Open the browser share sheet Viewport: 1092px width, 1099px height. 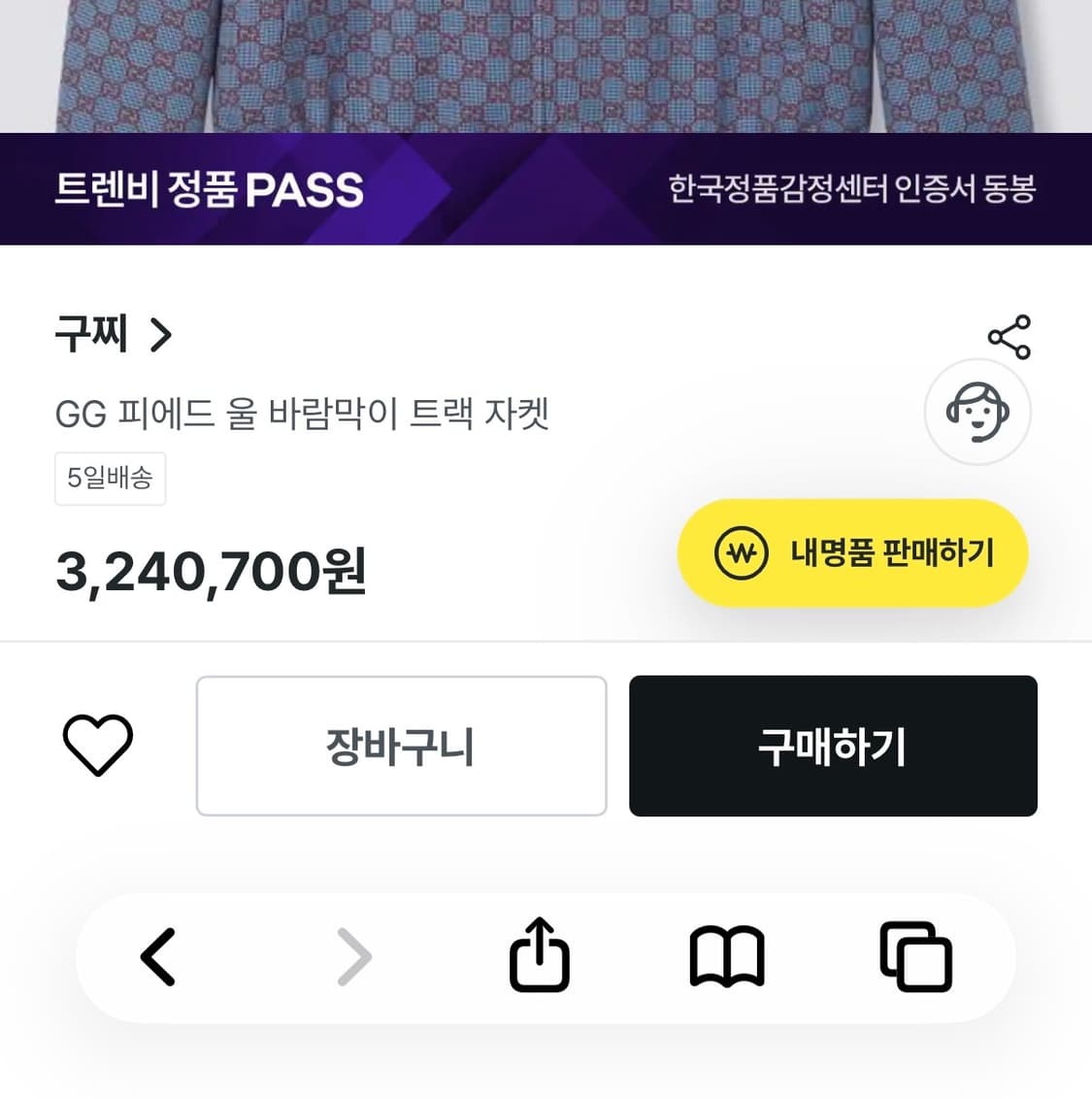[x=539, y=955]
